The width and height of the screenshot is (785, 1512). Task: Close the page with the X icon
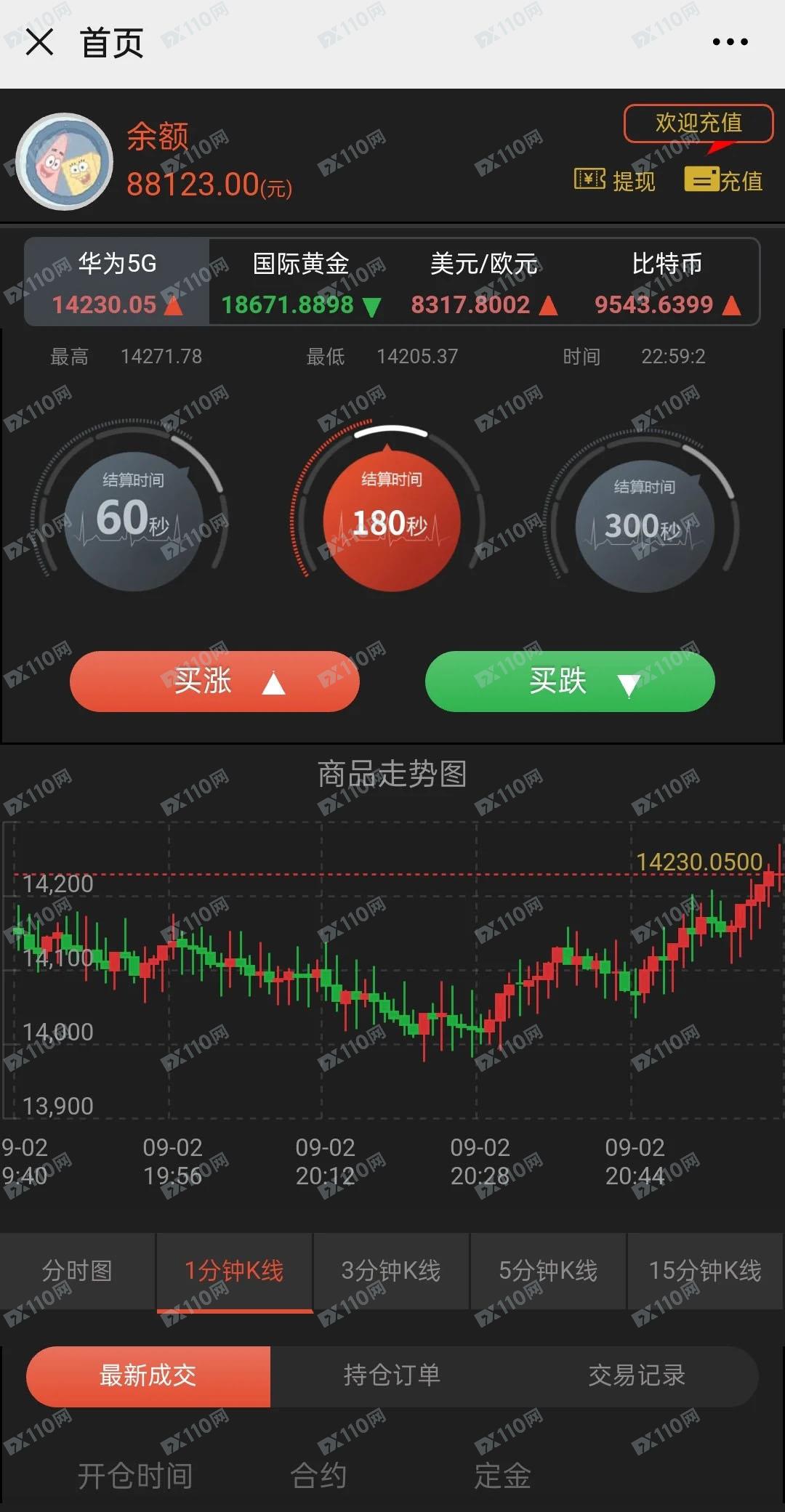click(39, 42)
